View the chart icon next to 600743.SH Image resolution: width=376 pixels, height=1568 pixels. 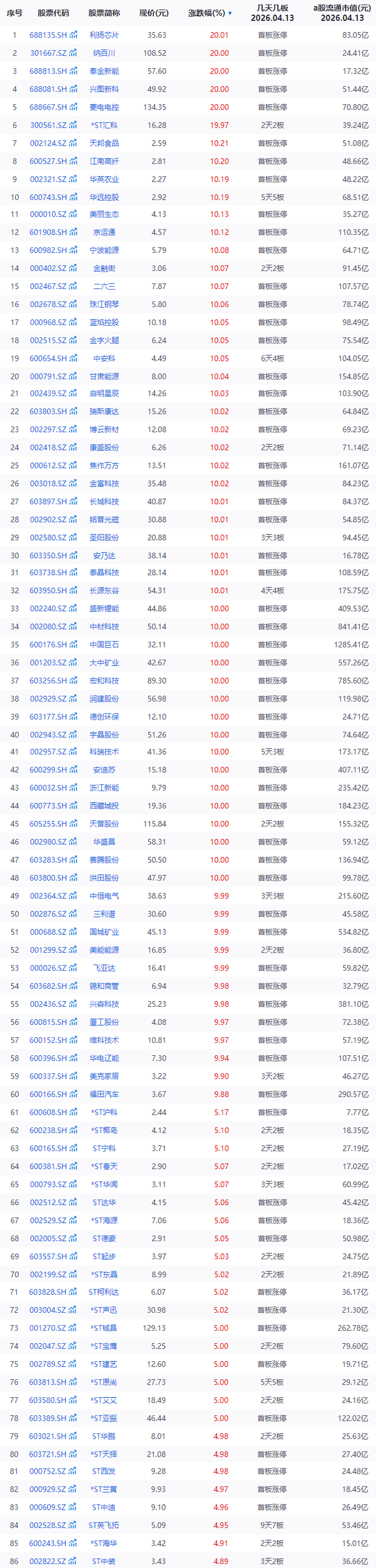tap(73, 197)
